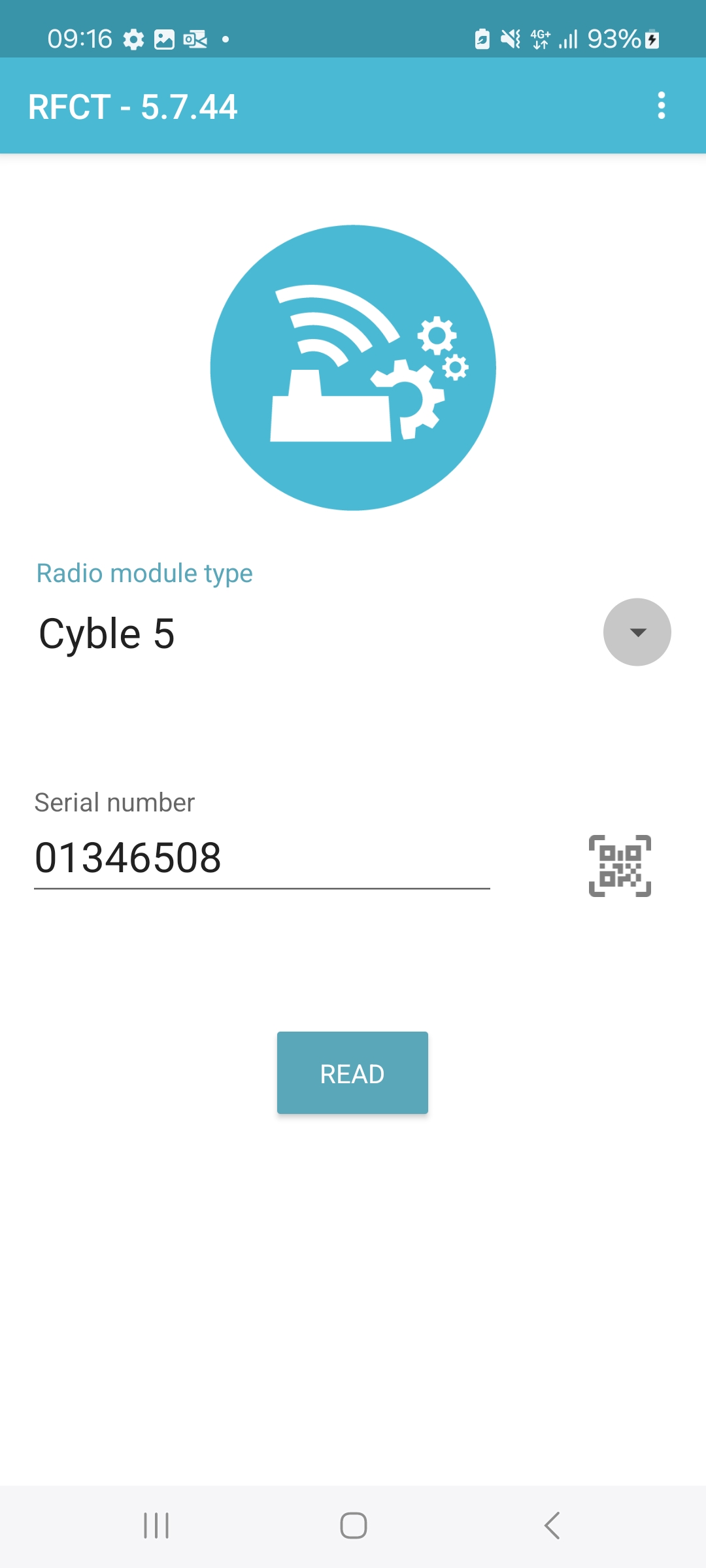706x1568 pixels.
Task: Tap the signal strength bars
Action: [568, 39]
